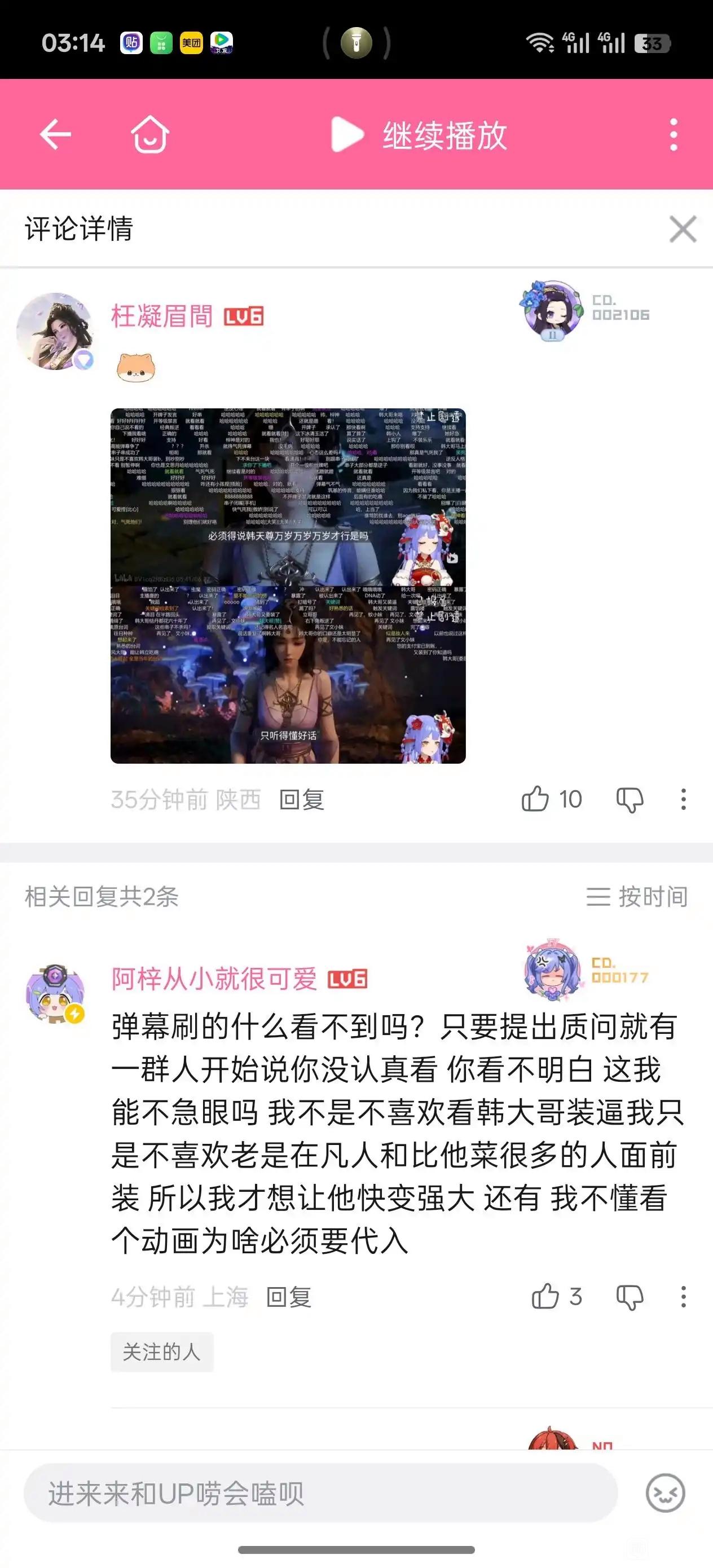Open the emoji picker beside the input

665,1493
